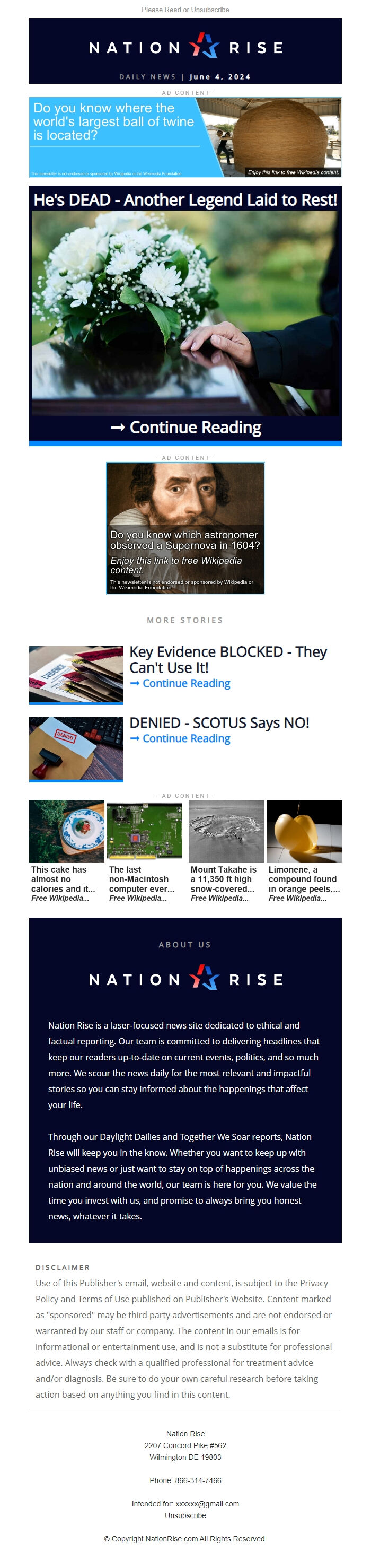371x1568 pixels.
Task: Open the last non-Macintosh computer ad
Action: [144, 850]
